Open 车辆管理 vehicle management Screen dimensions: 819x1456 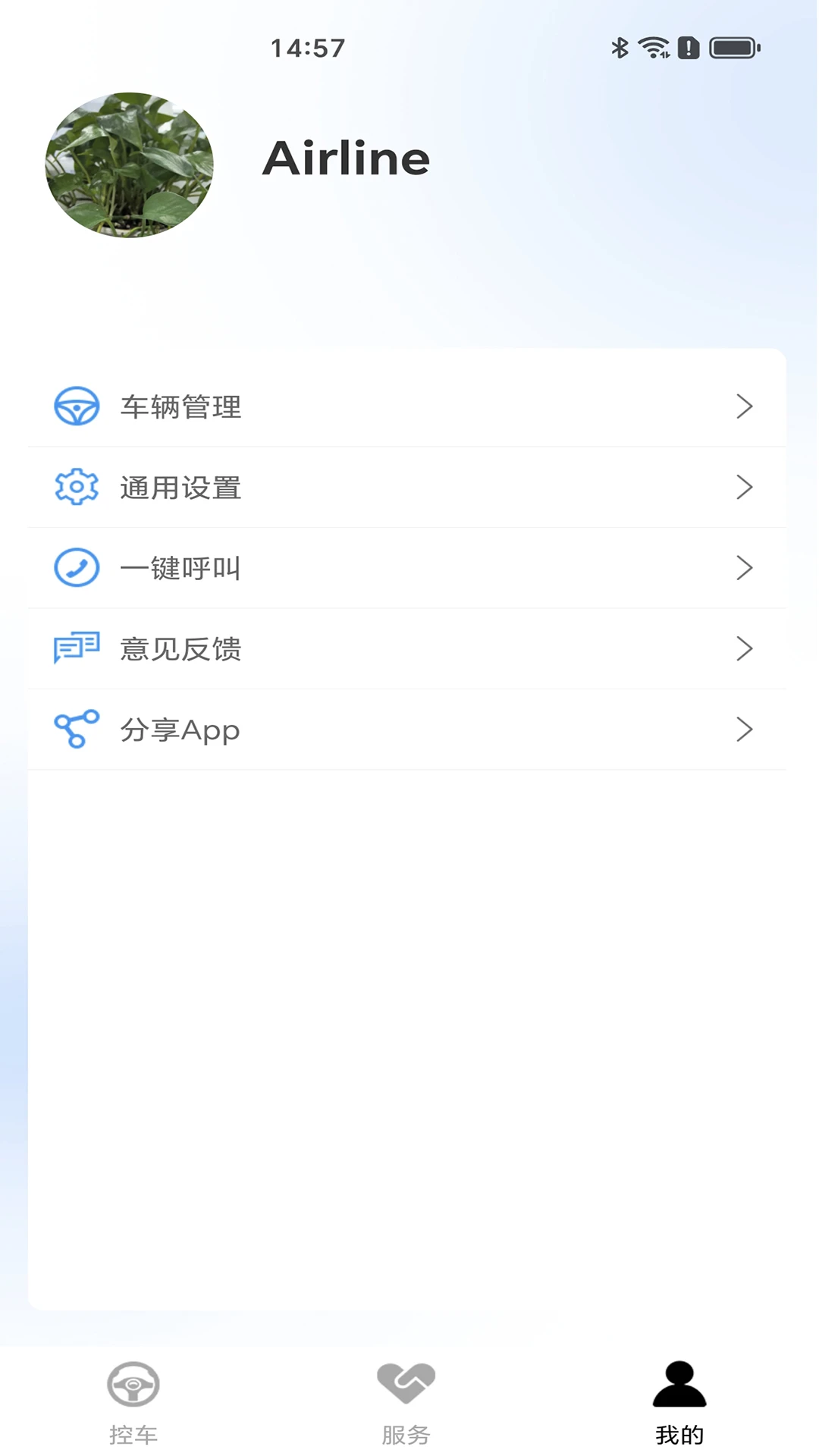(406, 406)
